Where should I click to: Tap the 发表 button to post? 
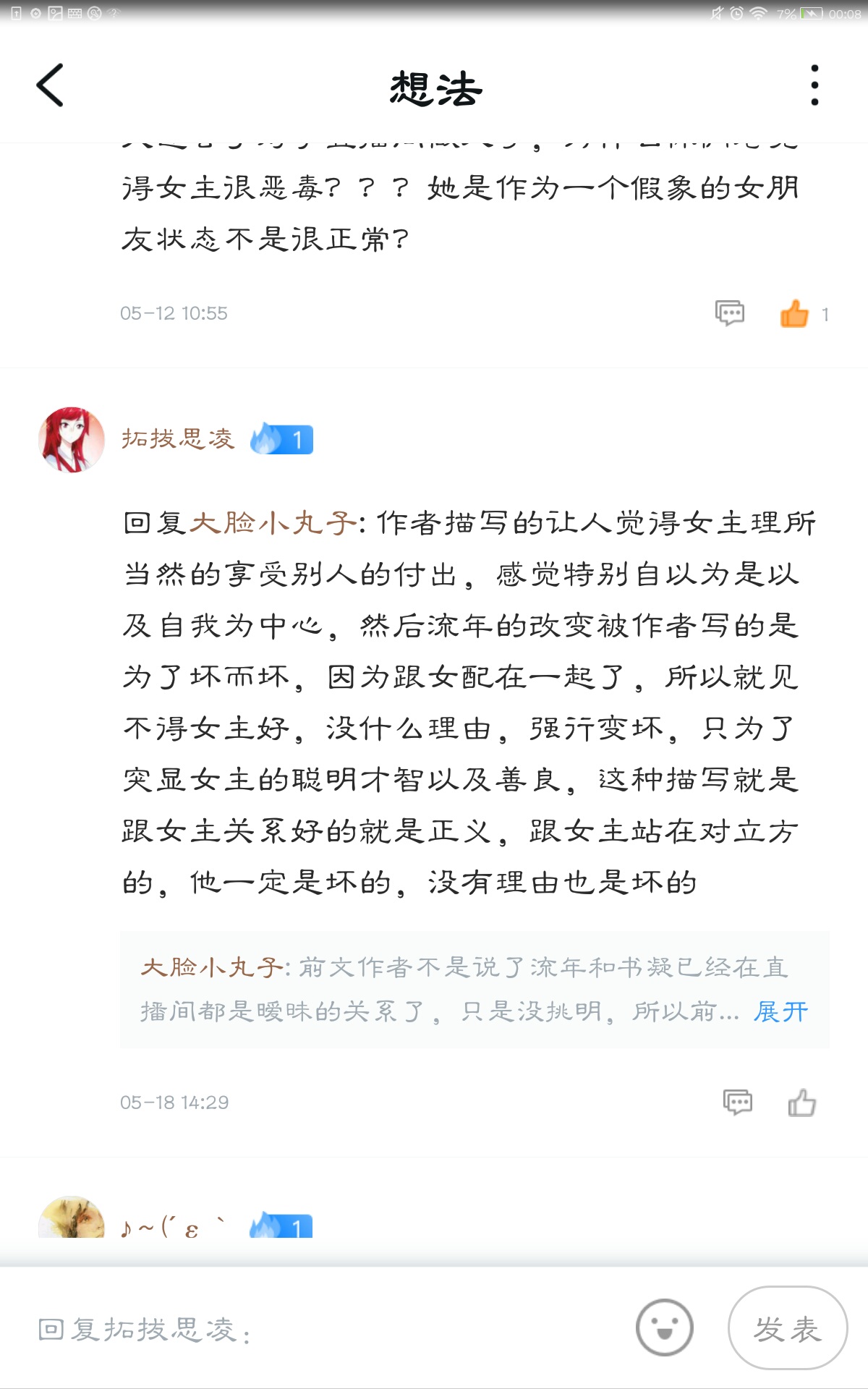pyautogui.click(x=787, y=1328)
